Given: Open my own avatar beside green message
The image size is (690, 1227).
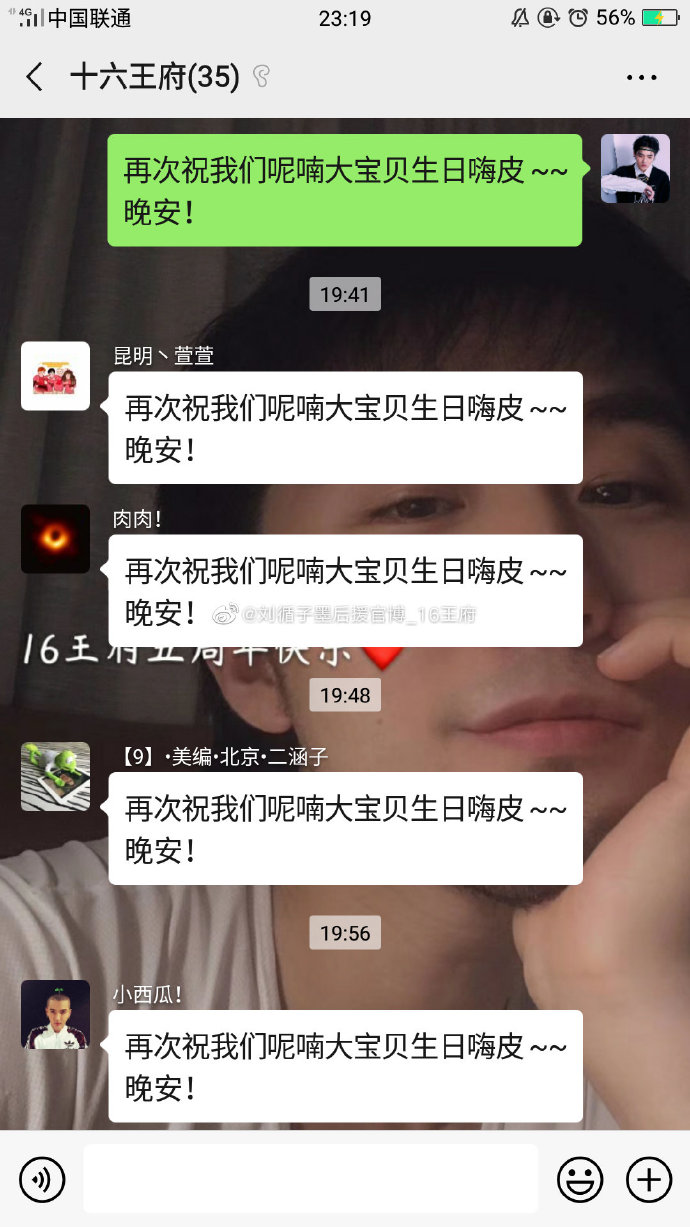Looking at the screenshot, I should [635, 169].
